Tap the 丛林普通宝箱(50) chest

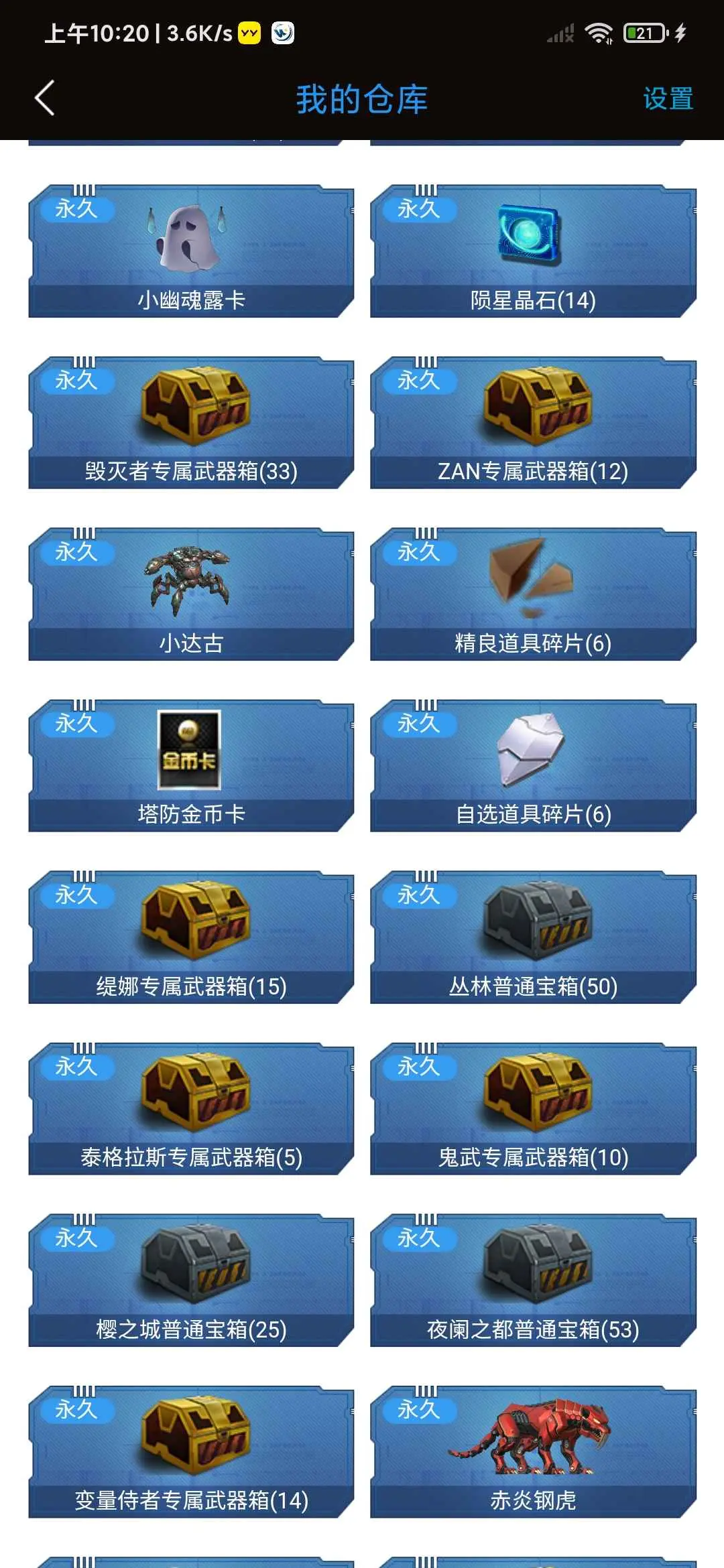533,937
